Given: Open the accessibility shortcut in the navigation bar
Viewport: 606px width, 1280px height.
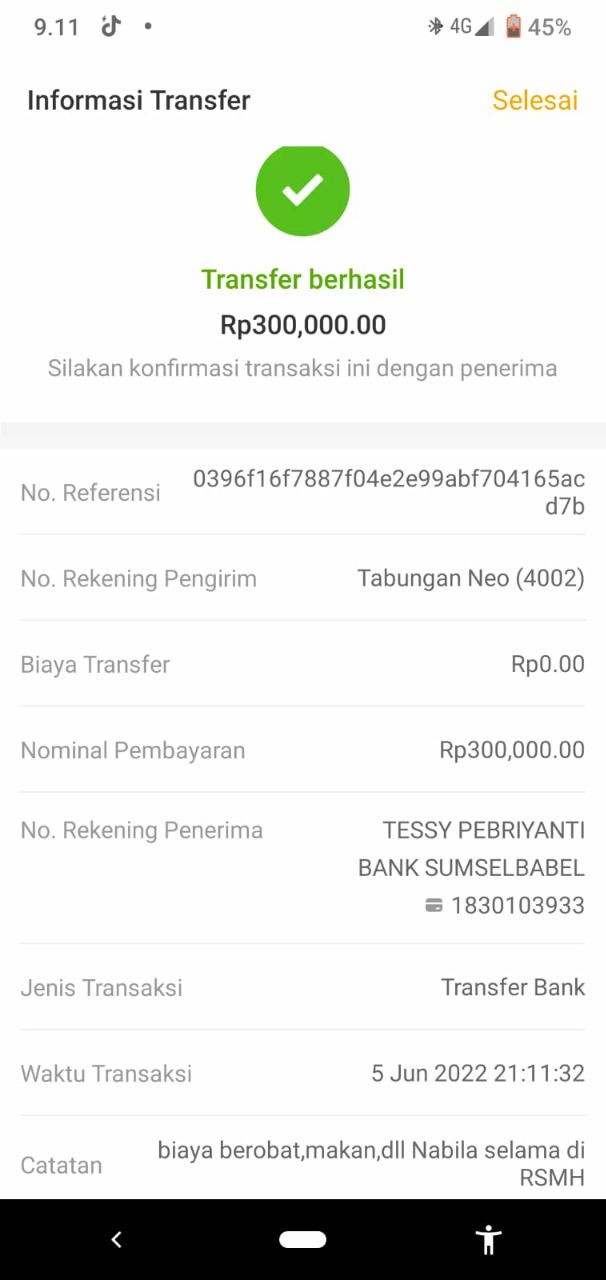Looking at the screenshot, I should pyautogui.click(x=488, y=1240).
